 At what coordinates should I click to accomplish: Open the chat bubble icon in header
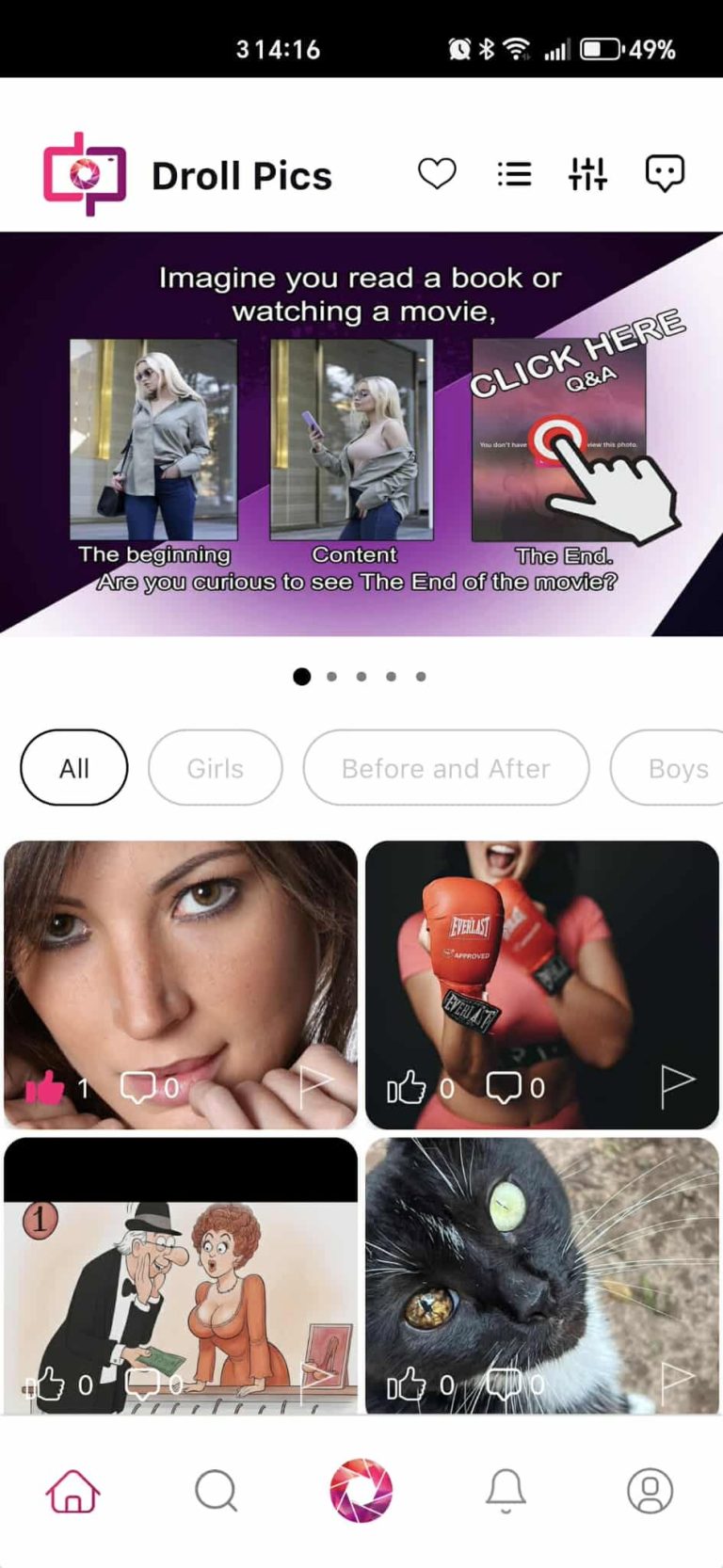[664, 174]
